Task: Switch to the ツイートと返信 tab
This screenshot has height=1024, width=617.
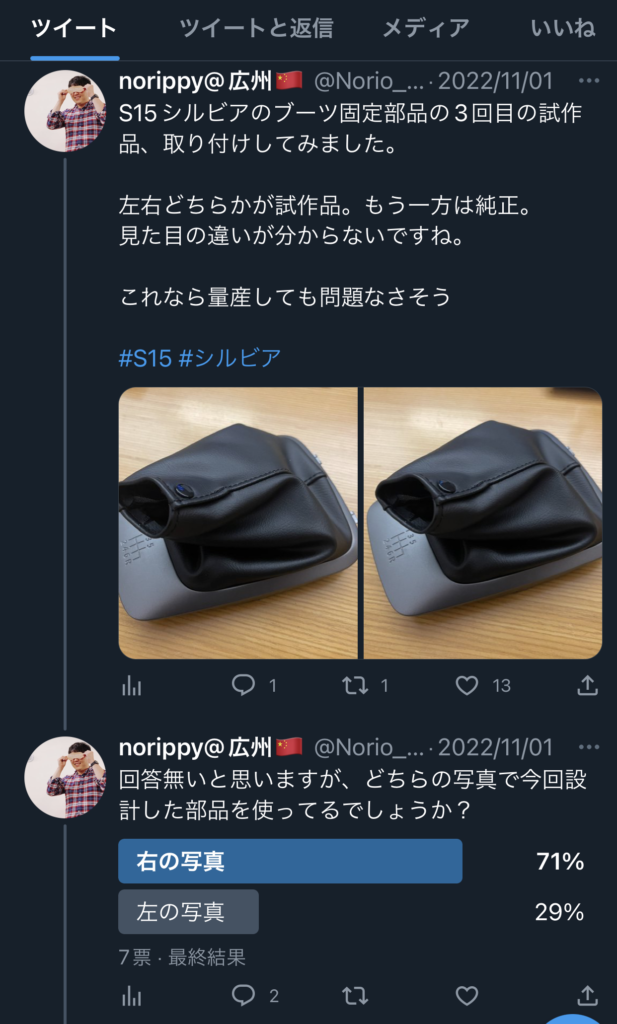Action: pos(256,28)
